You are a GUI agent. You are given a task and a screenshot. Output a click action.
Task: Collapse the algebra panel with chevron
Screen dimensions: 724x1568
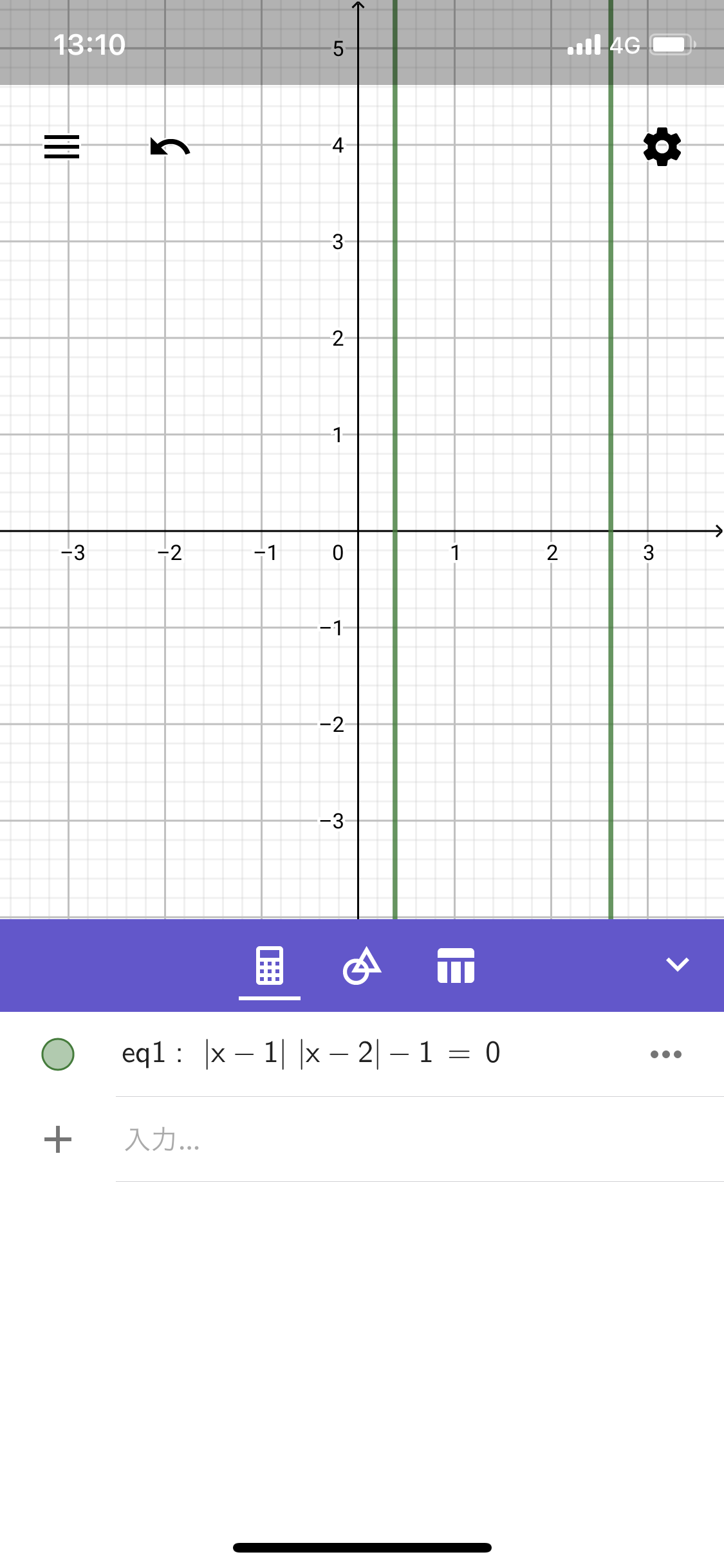(677, 964)
